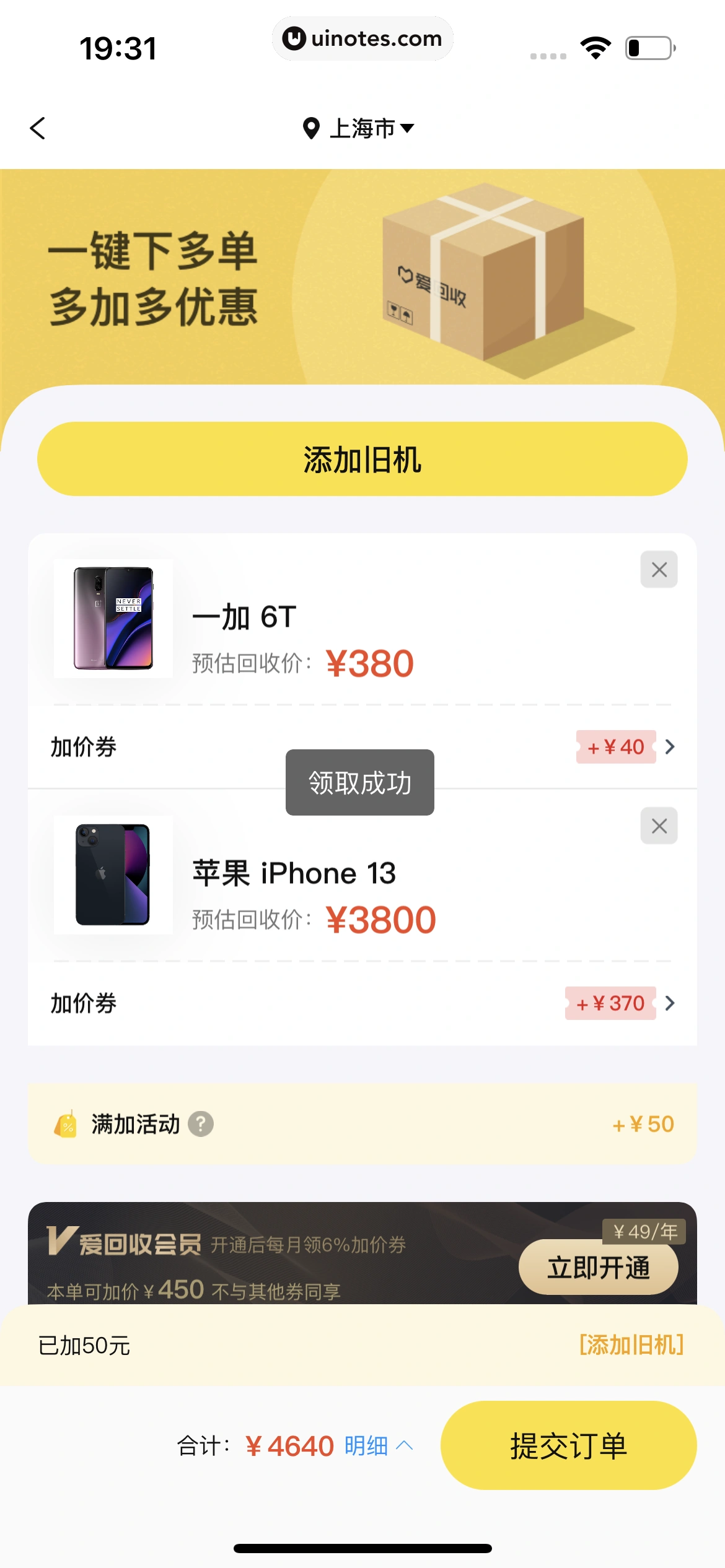
Task: Remove 一加 6T from the list
Action: point(659,569)
